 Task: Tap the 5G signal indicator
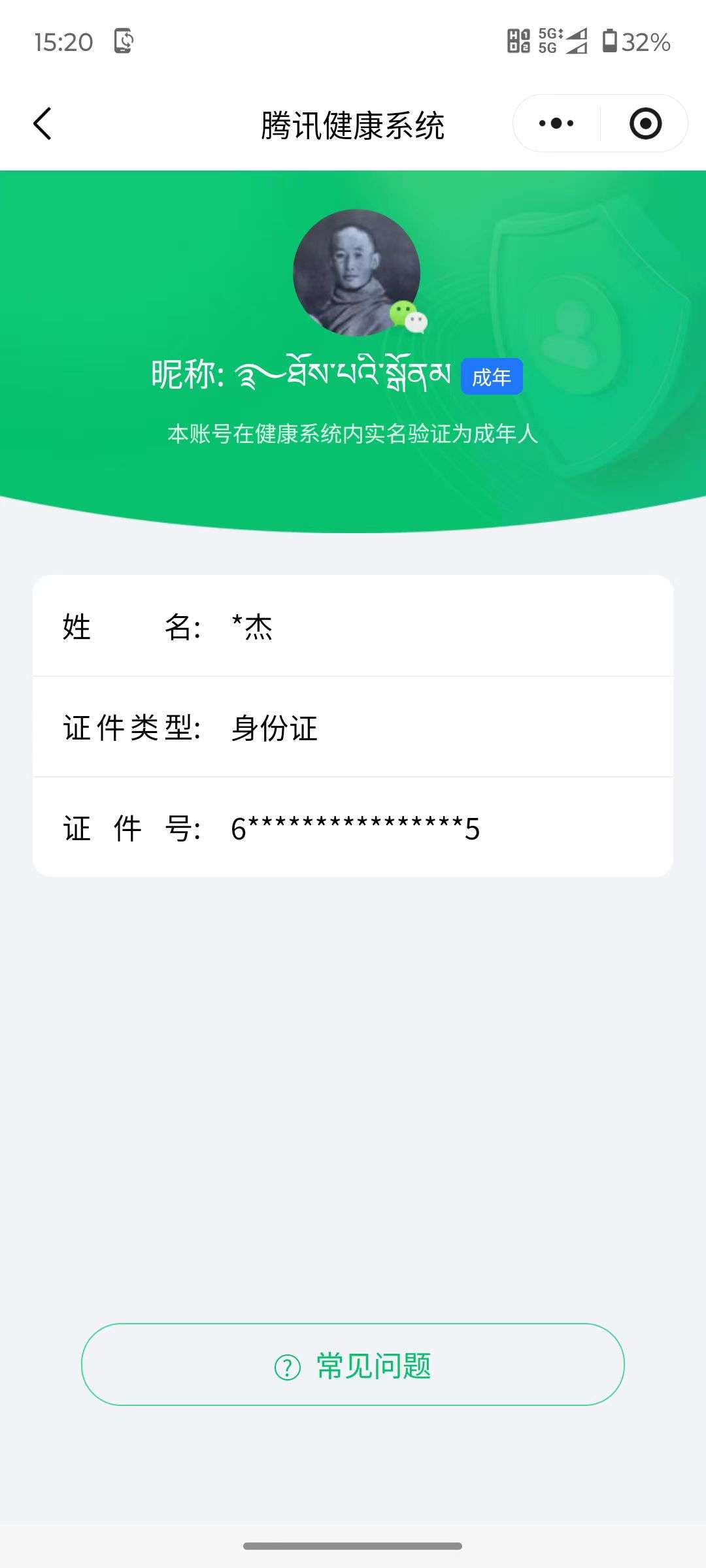tap(561, 41)
